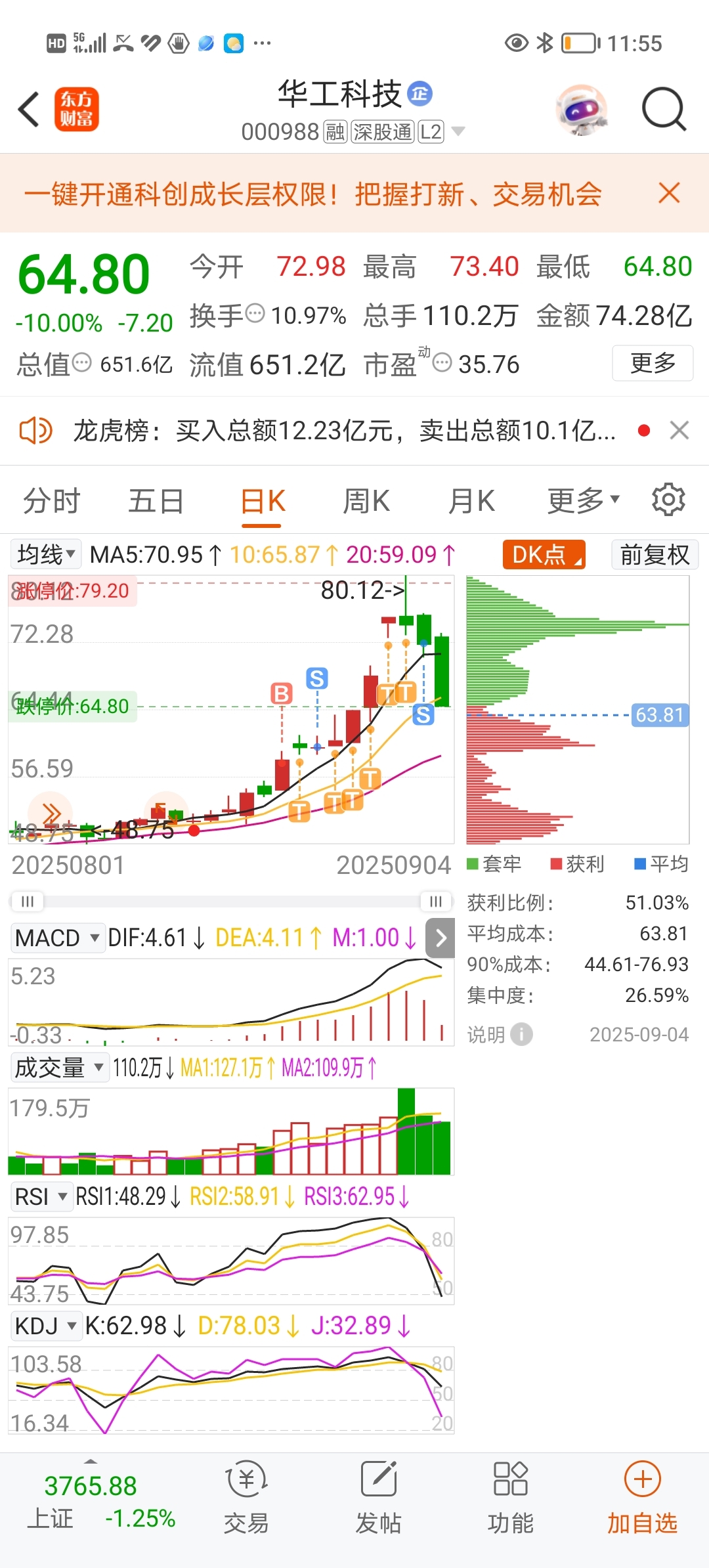Dismiss the orange promotion banner

(x=669, y=193)
